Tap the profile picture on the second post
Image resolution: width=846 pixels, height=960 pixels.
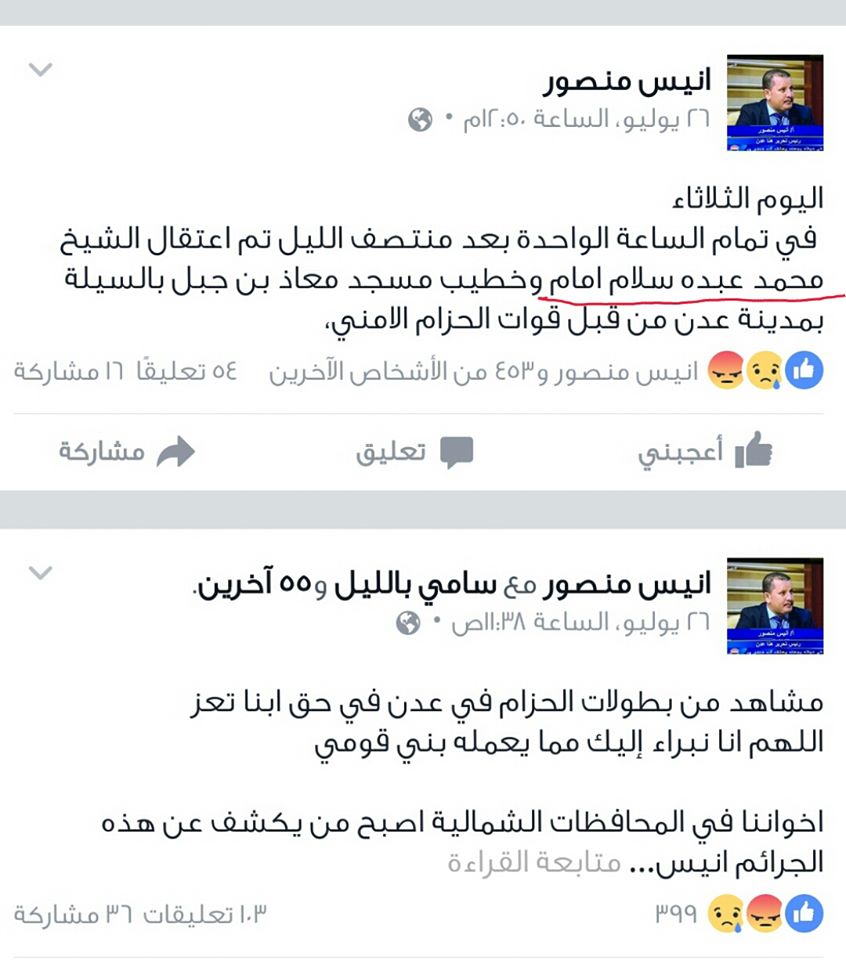[774, 606]
